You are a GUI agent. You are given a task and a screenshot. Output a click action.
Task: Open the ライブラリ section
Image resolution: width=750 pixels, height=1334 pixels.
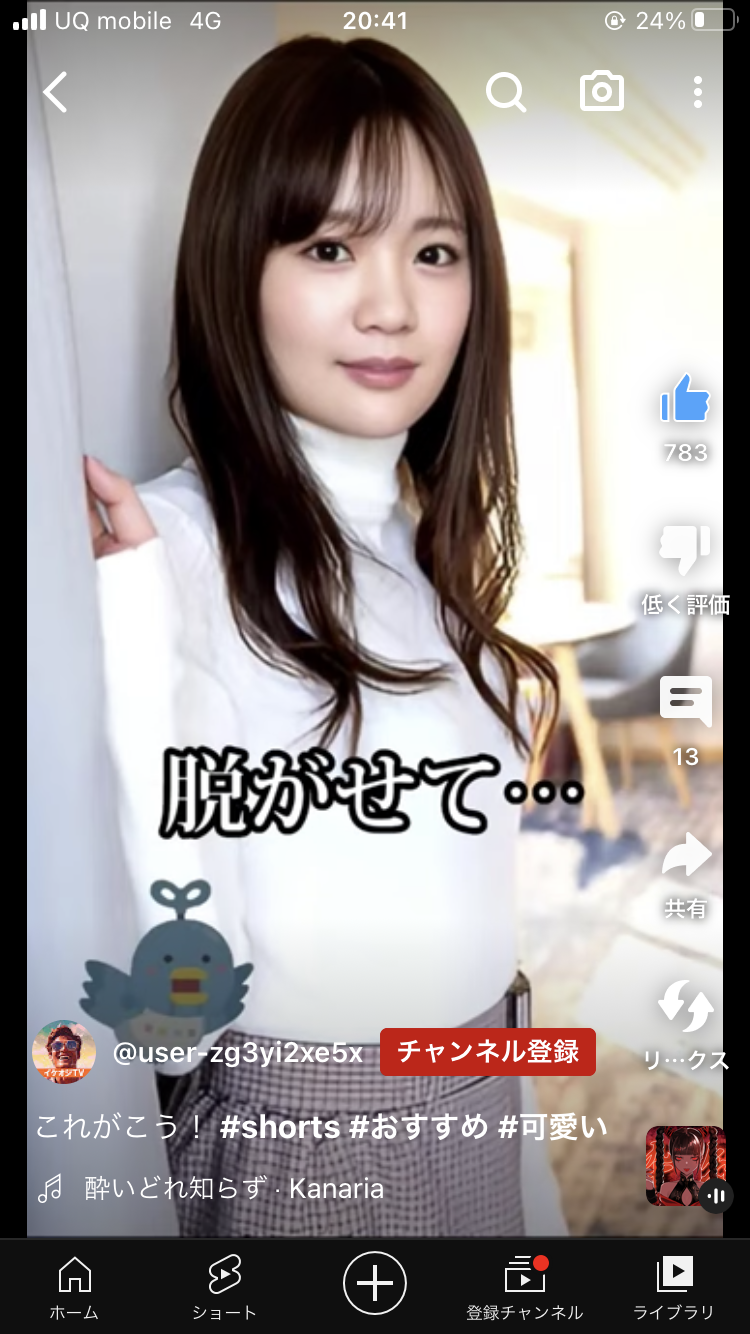pos(676,1283)
